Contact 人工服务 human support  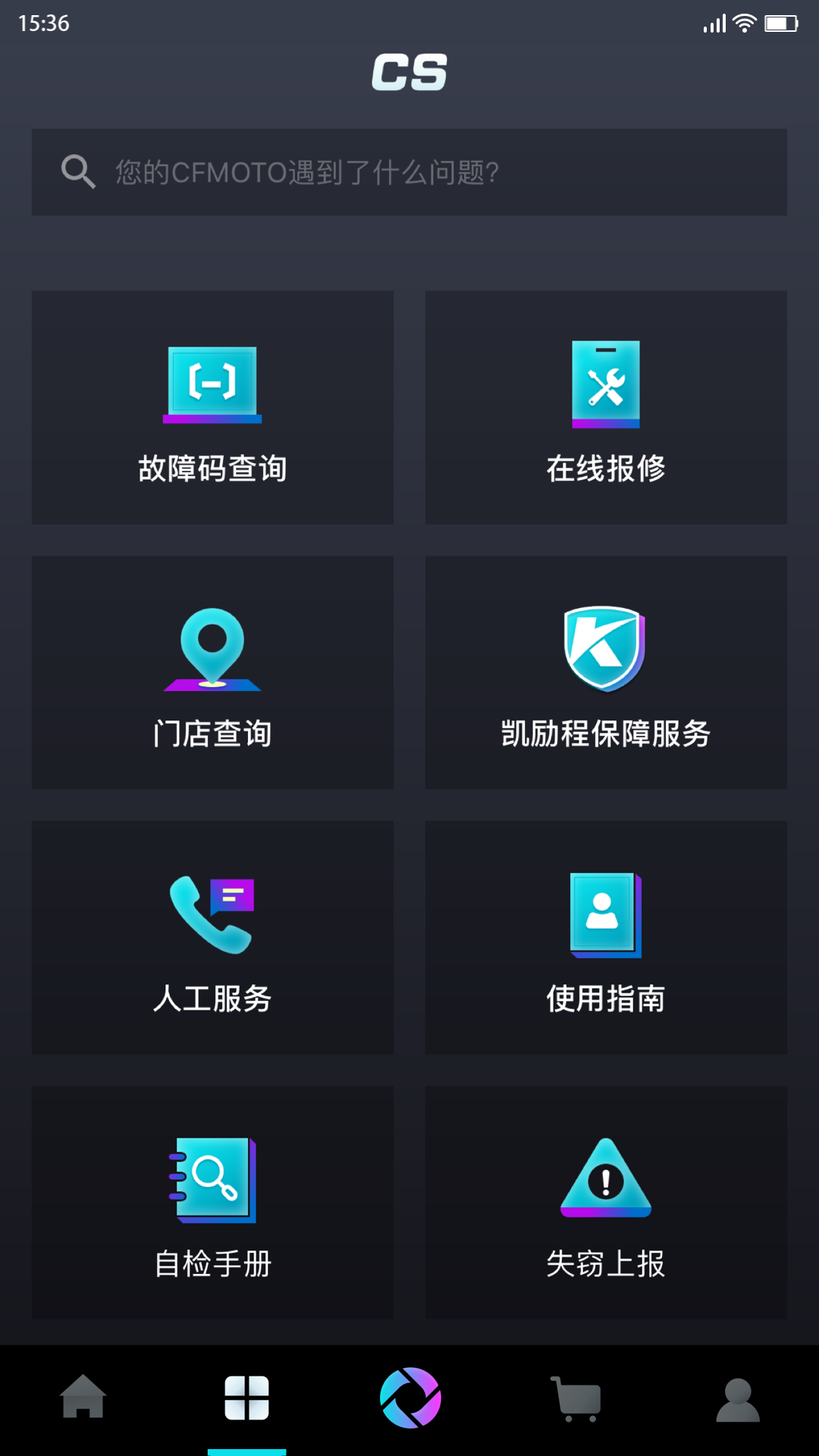(212, 937)
